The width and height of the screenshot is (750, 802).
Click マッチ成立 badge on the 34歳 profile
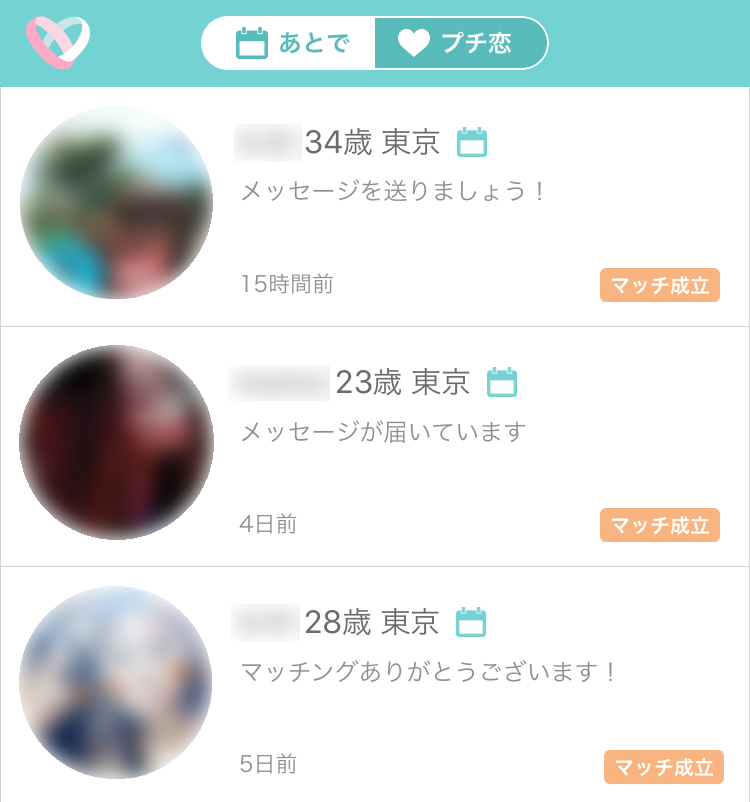(x=659, y=285)
